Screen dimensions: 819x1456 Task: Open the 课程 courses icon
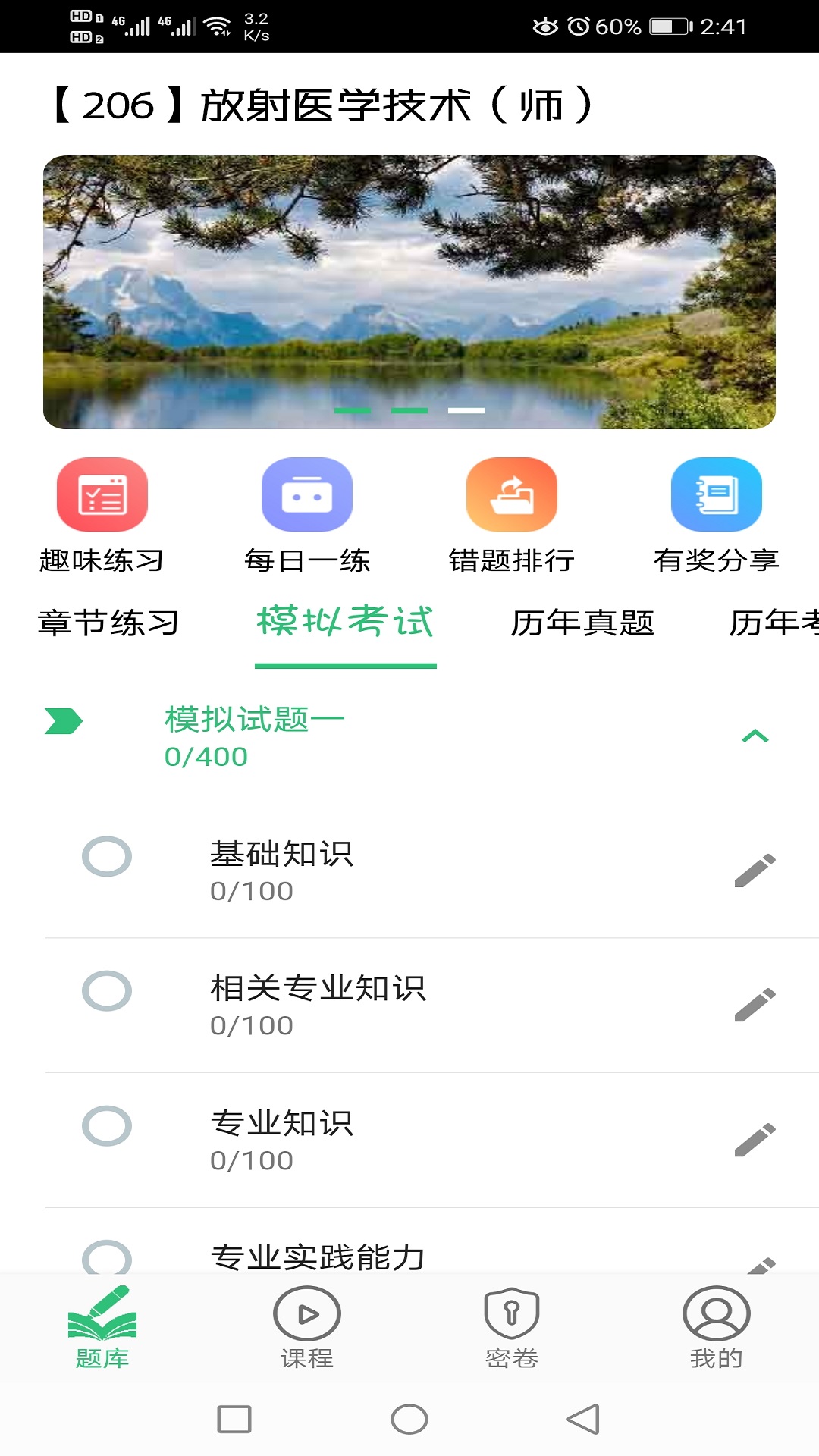(306, 1329)
